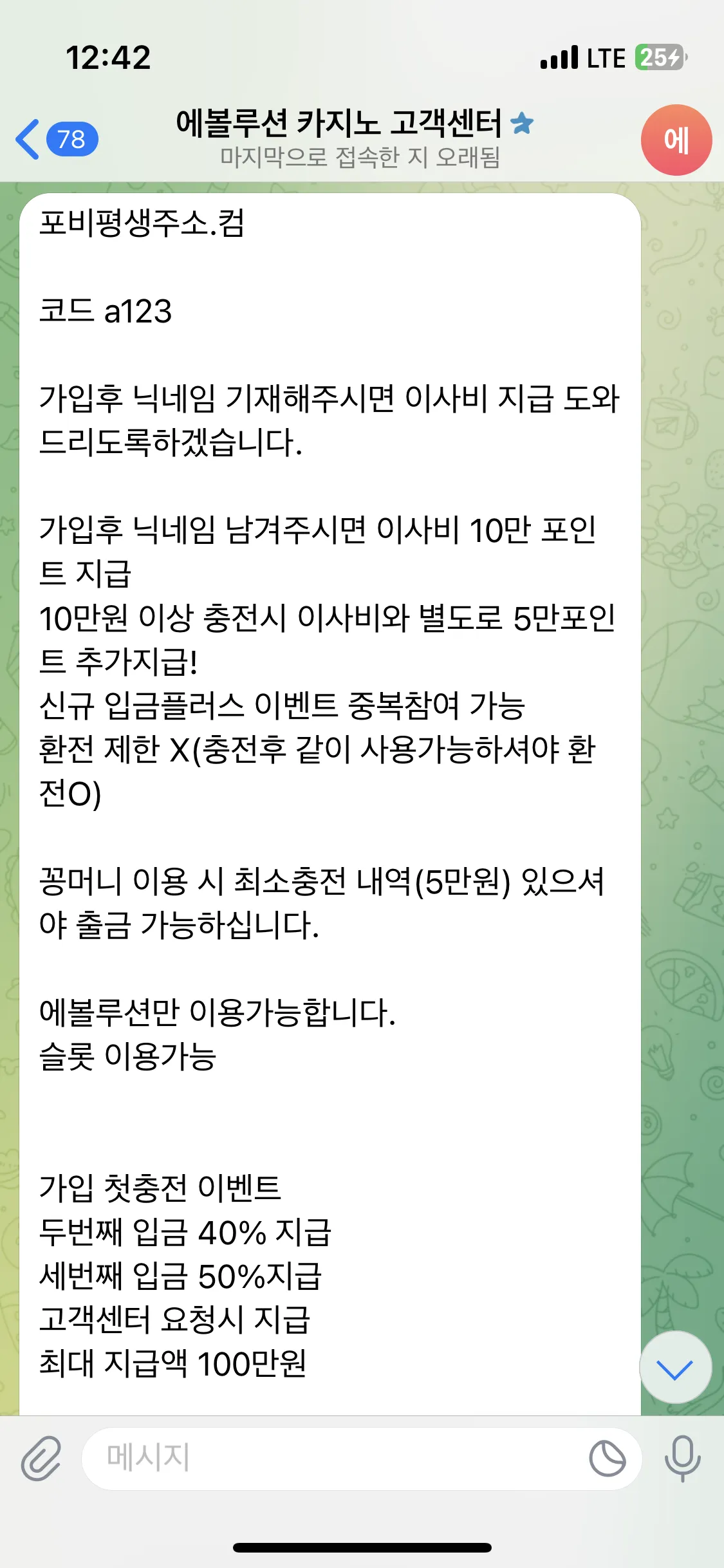Open the sticker panel icon
724x1568 pixels.
607,1459
